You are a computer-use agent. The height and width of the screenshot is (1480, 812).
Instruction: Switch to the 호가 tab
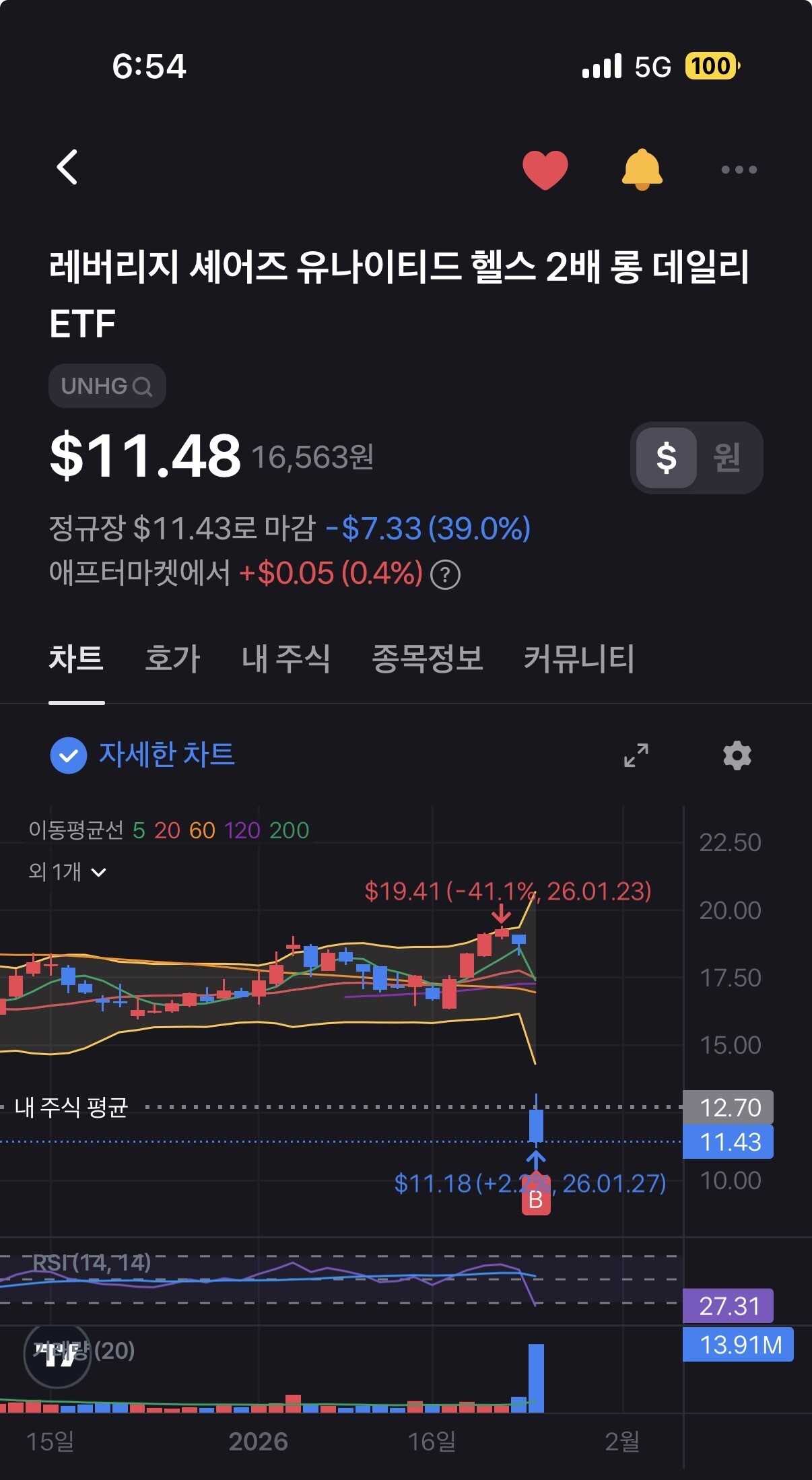[x=172, y=659]
